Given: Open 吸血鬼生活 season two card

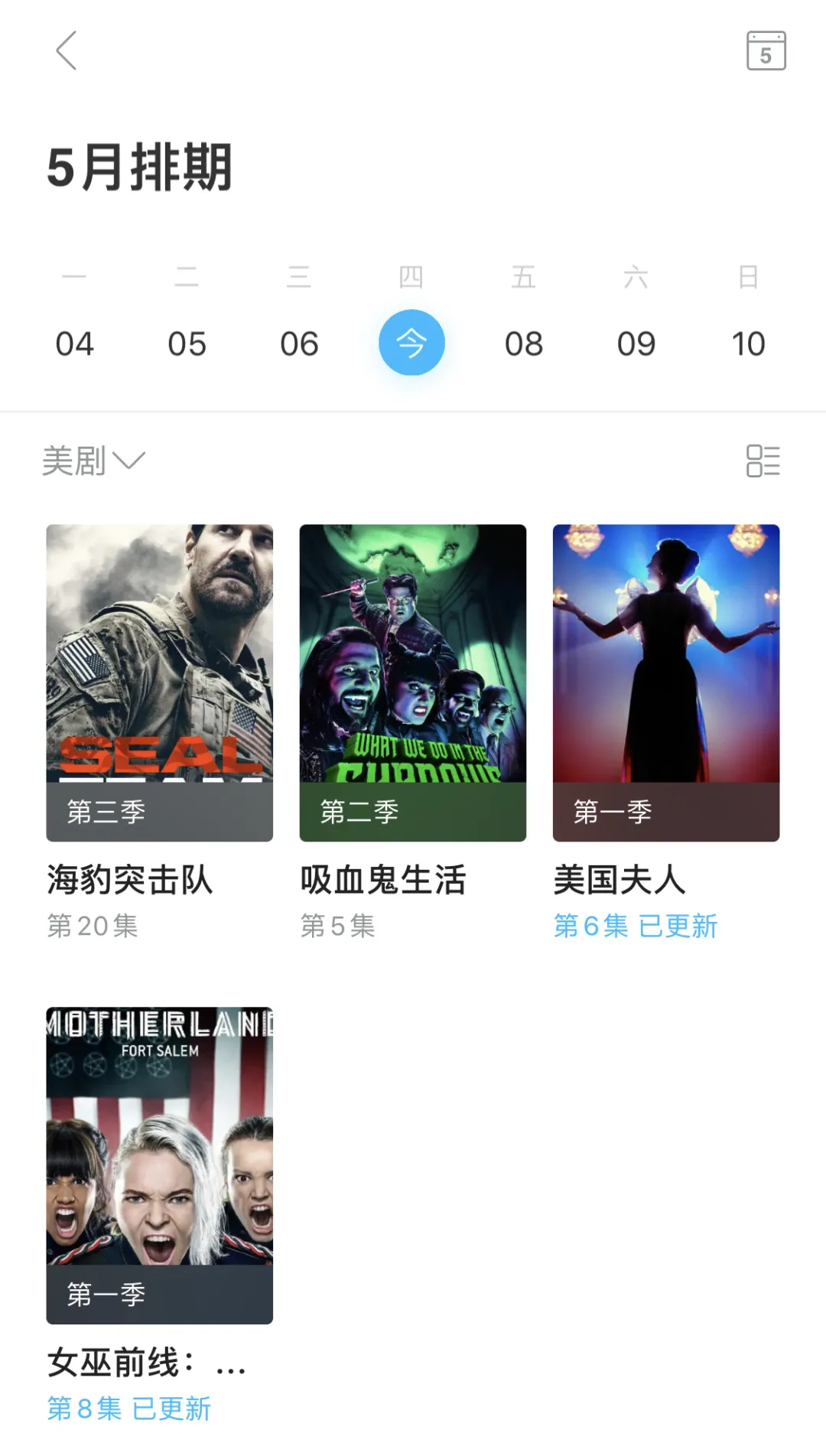Looking at the screenshot, I should [413, 682].
